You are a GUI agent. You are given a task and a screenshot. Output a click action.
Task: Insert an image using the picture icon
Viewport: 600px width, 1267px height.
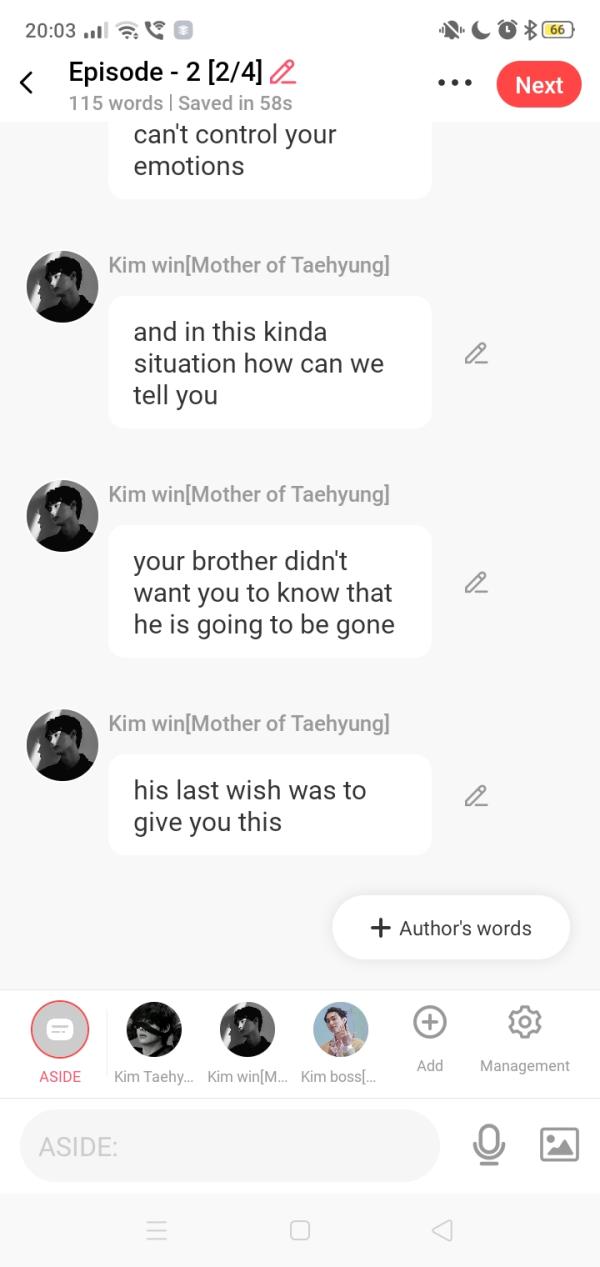point(559,1144)
